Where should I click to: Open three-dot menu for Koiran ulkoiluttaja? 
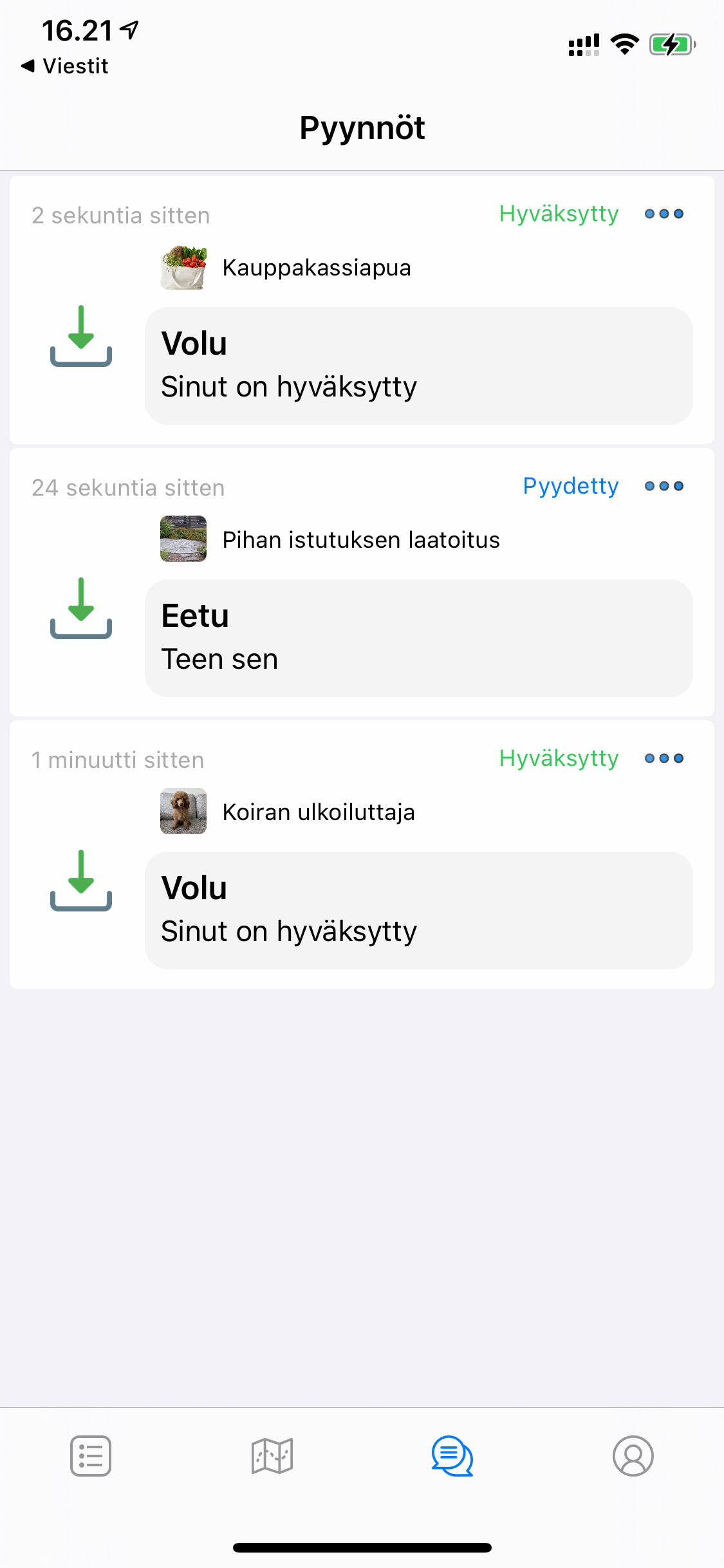point(664,758)
